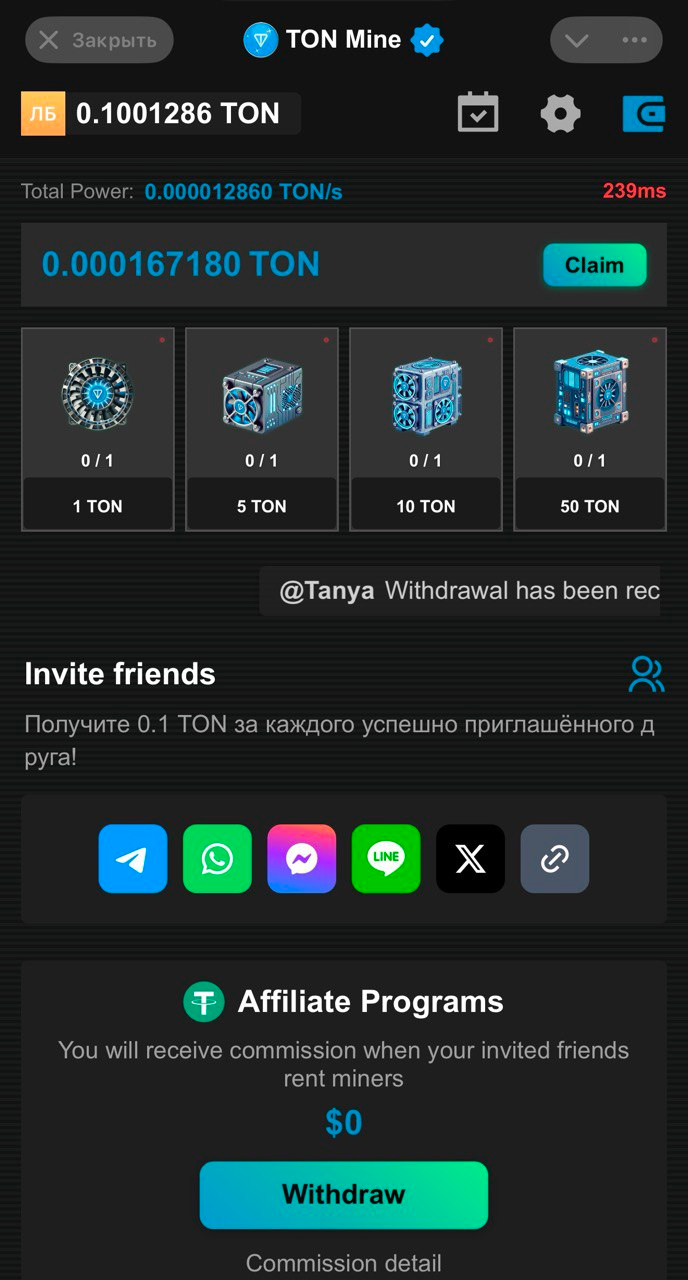
Task: Select the 1 TON miner card
Action: tap(98, 429)
